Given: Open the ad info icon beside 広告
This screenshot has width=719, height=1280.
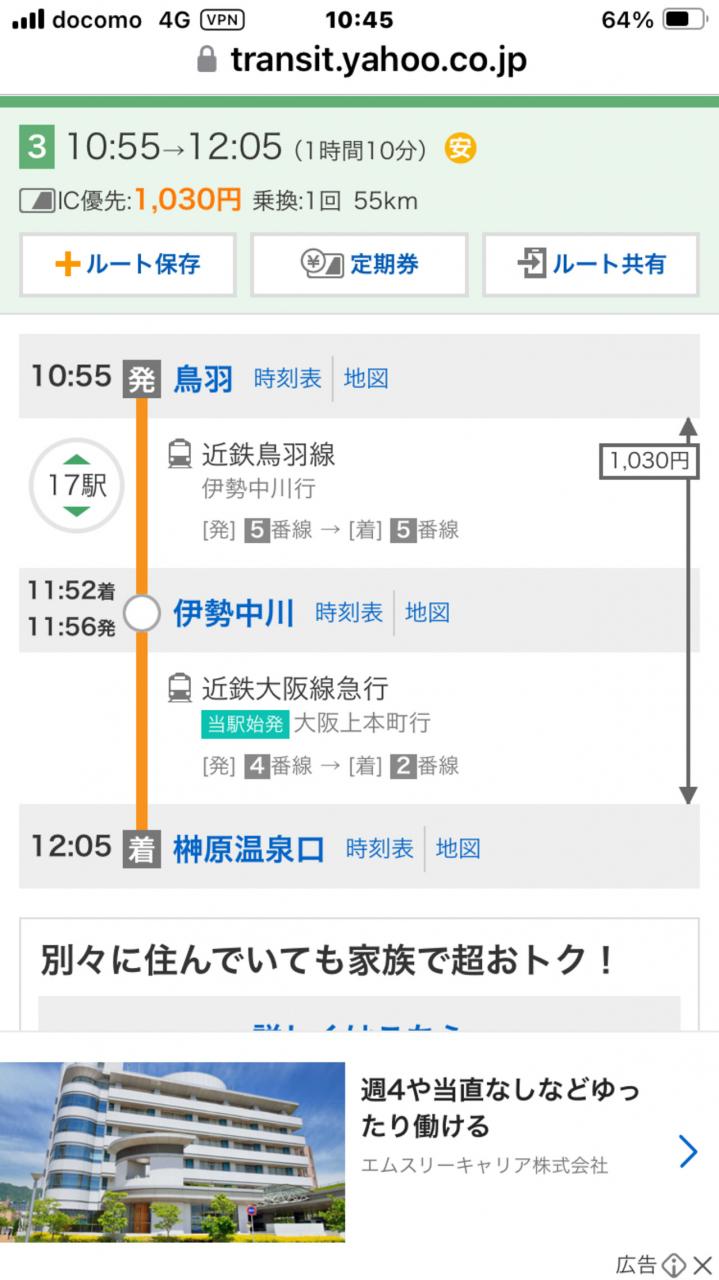Looking at the screenshot, I should [674, 1264].
